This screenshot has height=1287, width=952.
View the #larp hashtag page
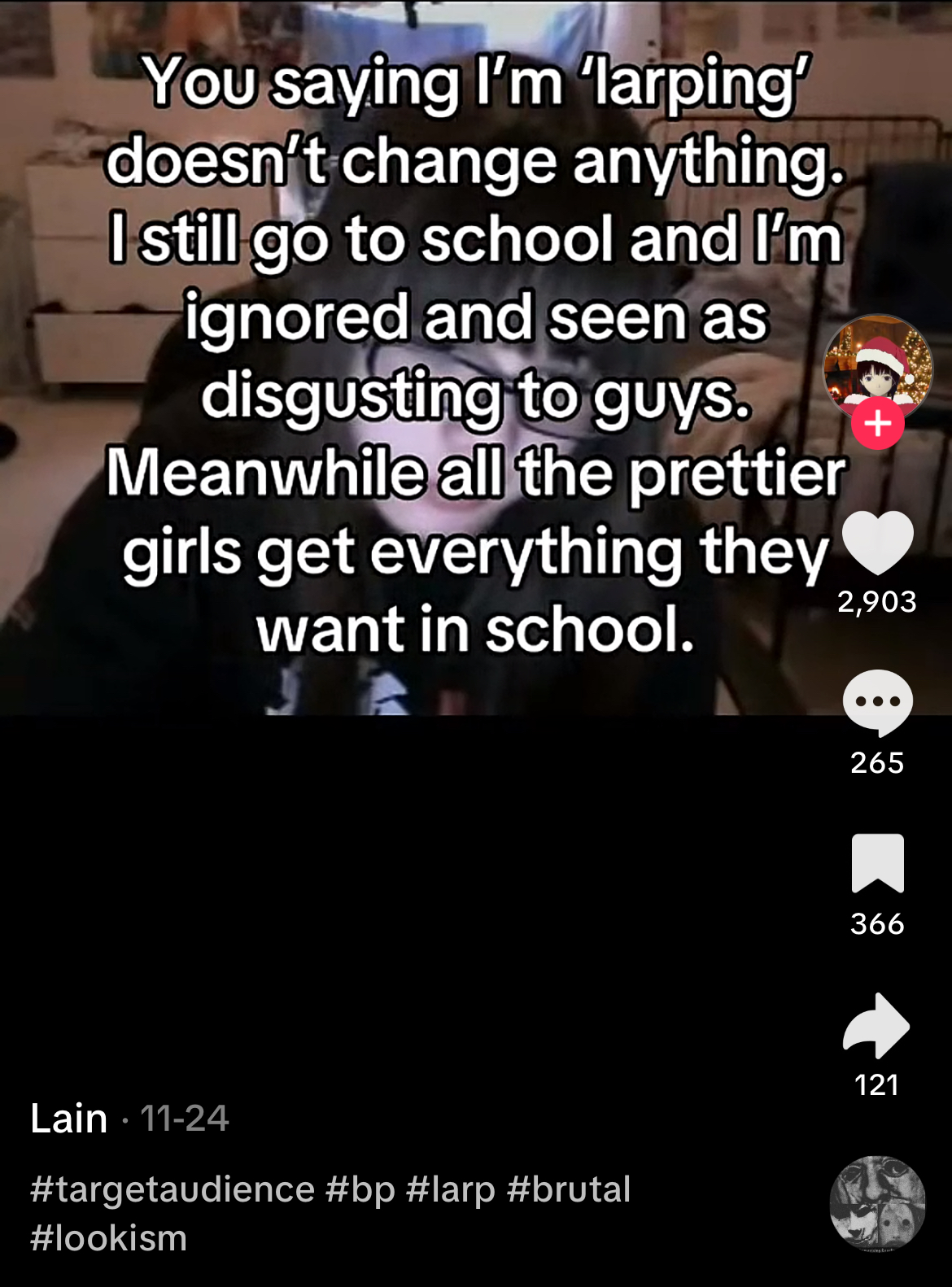point(451,1189)
